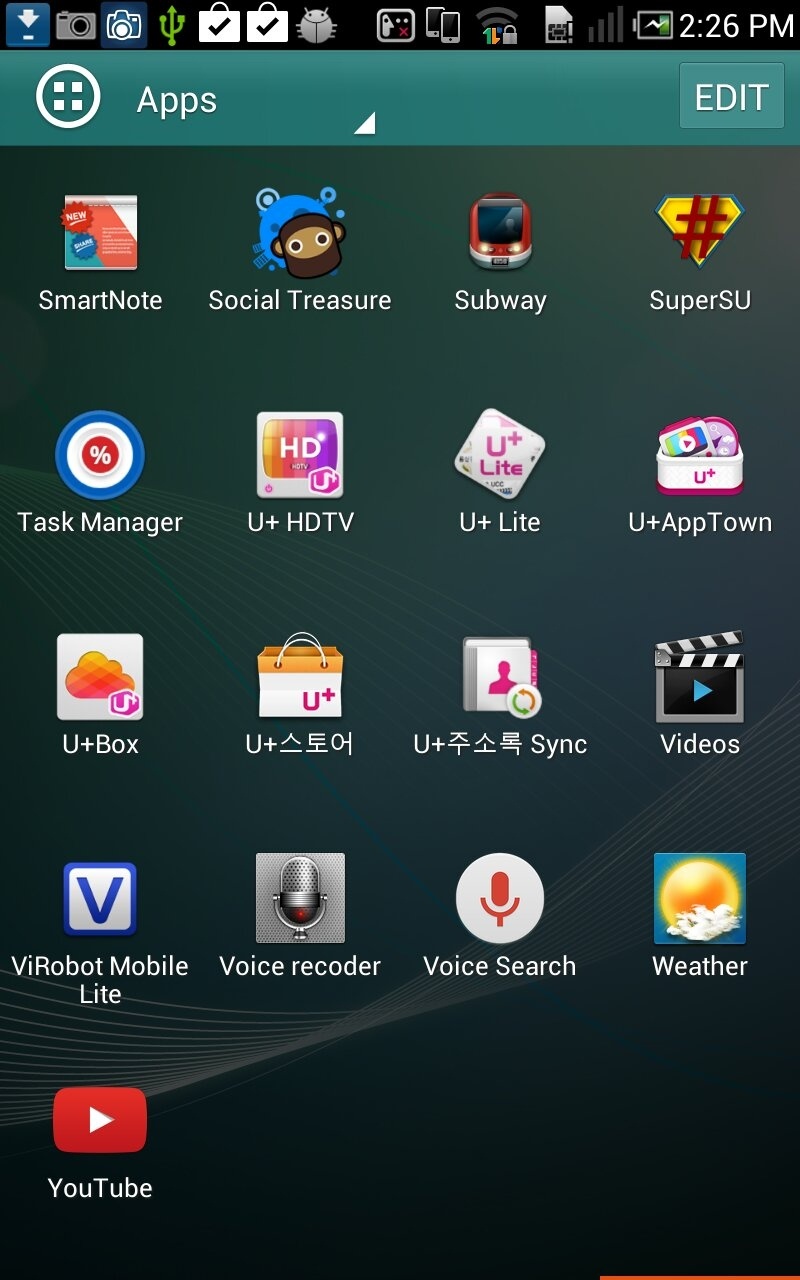Open the U+스토어 store app
This screenshot has height=1280, width=800.
[300, 677]
